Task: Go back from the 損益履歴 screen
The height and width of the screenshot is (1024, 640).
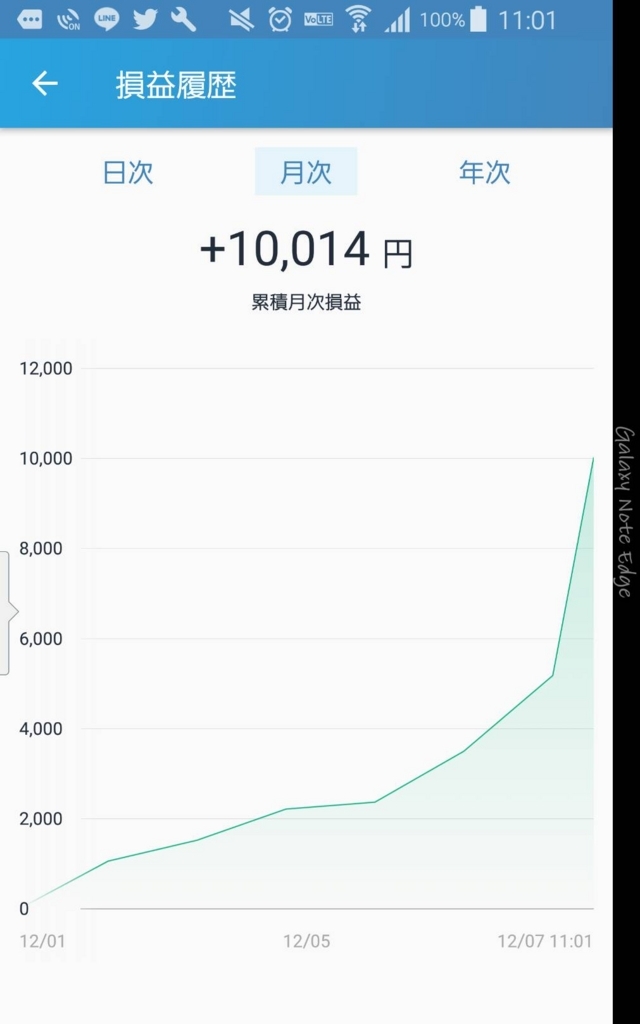Action: 44,84
